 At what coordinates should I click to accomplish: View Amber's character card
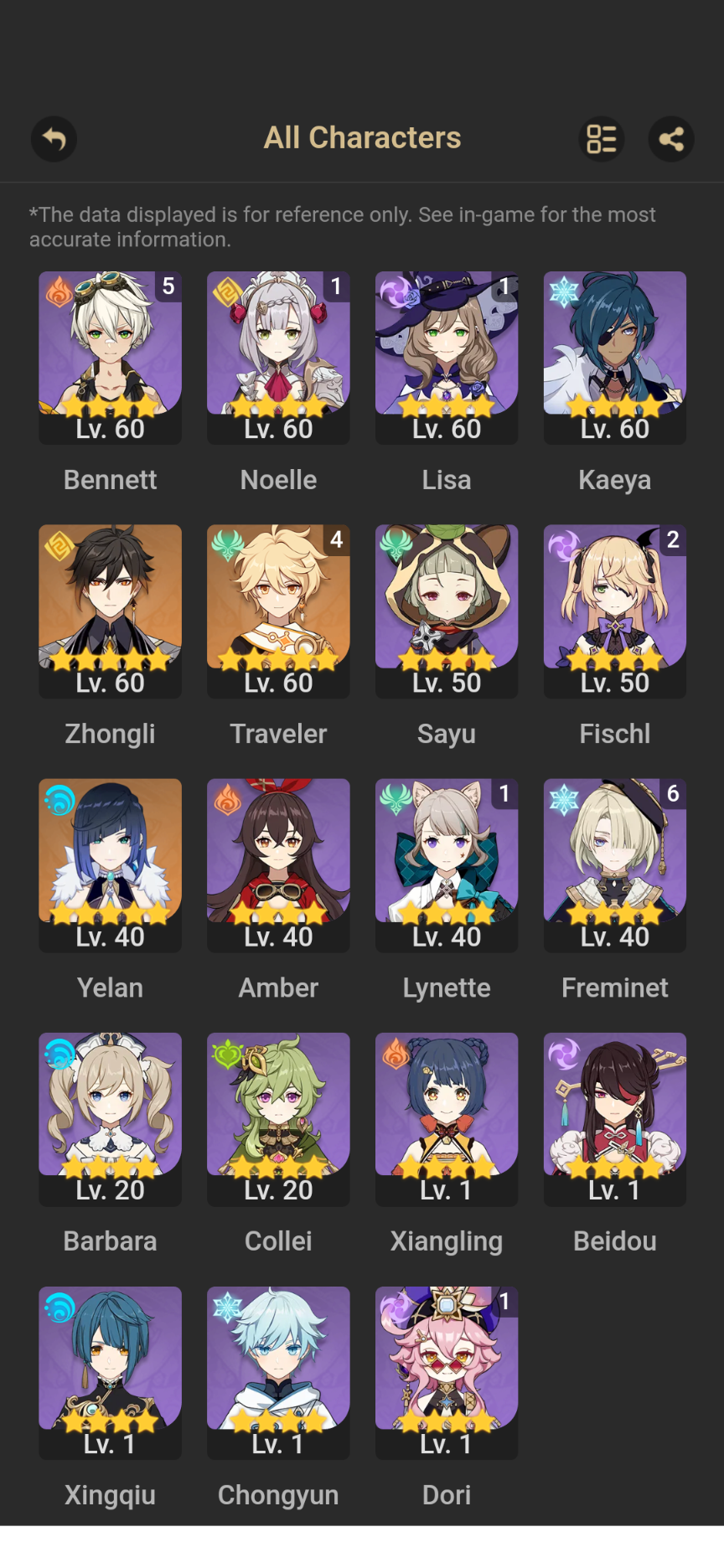(278, 864)
